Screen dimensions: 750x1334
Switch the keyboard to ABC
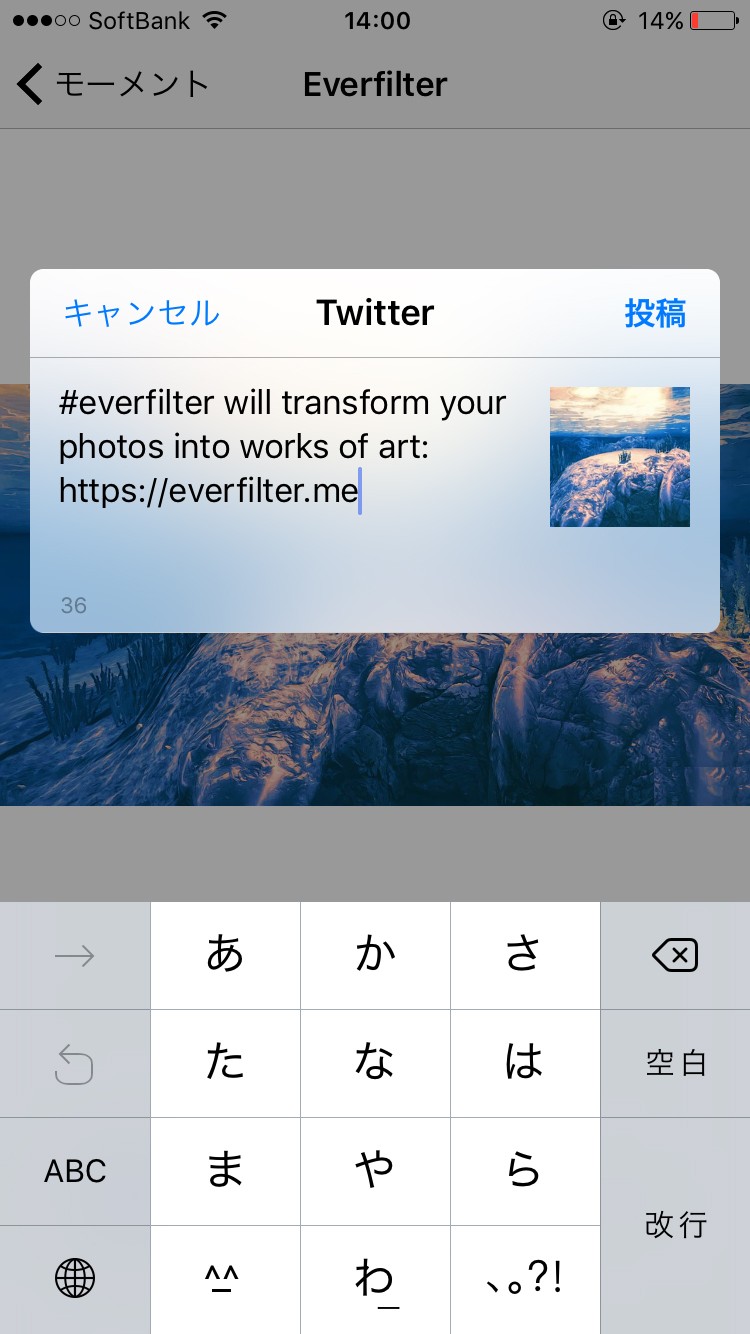coord(75,1171)
